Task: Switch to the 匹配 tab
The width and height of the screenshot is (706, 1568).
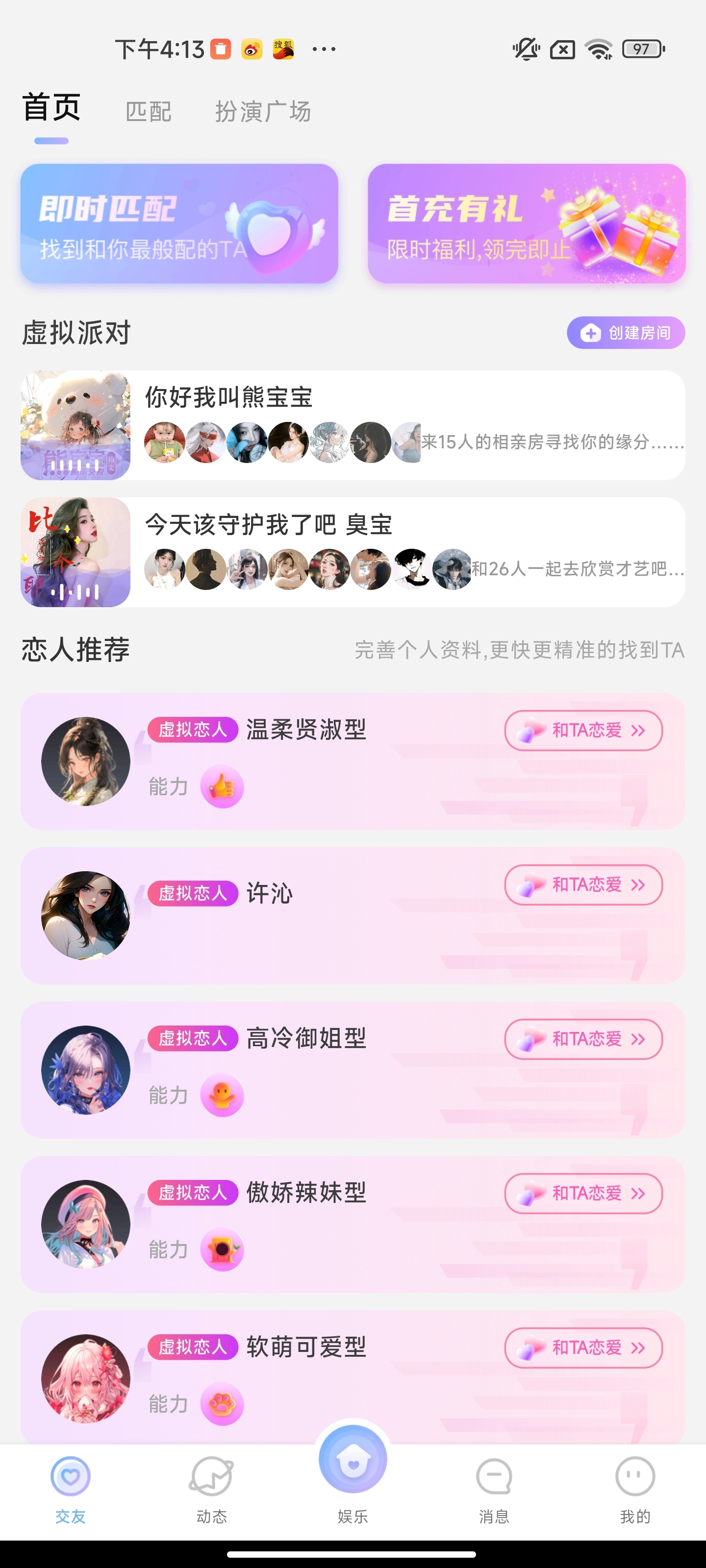Action: coord(148,111)
